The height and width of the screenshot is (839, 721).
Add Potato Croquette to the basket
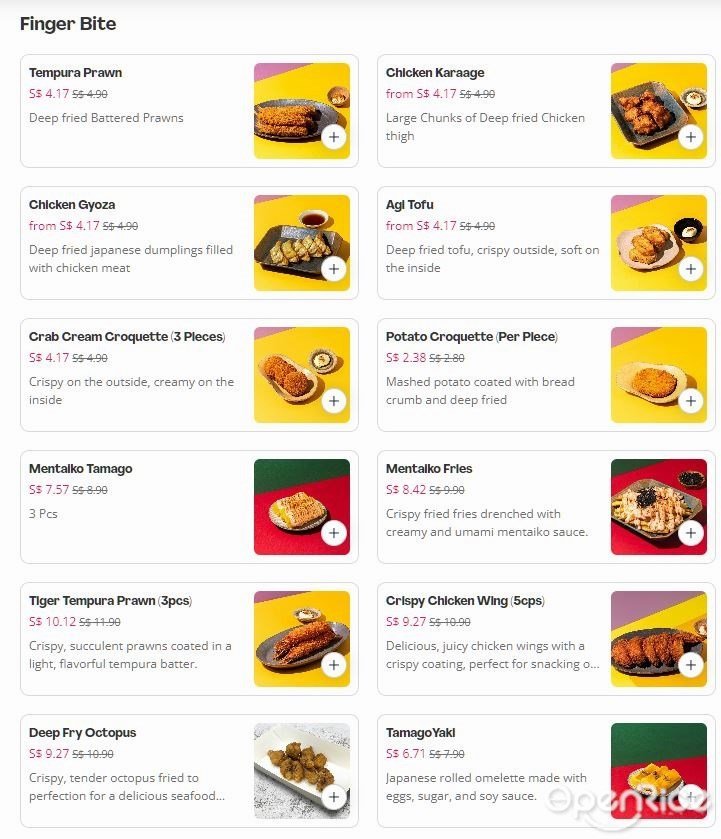pyautogui.click(x=691, y=401)
